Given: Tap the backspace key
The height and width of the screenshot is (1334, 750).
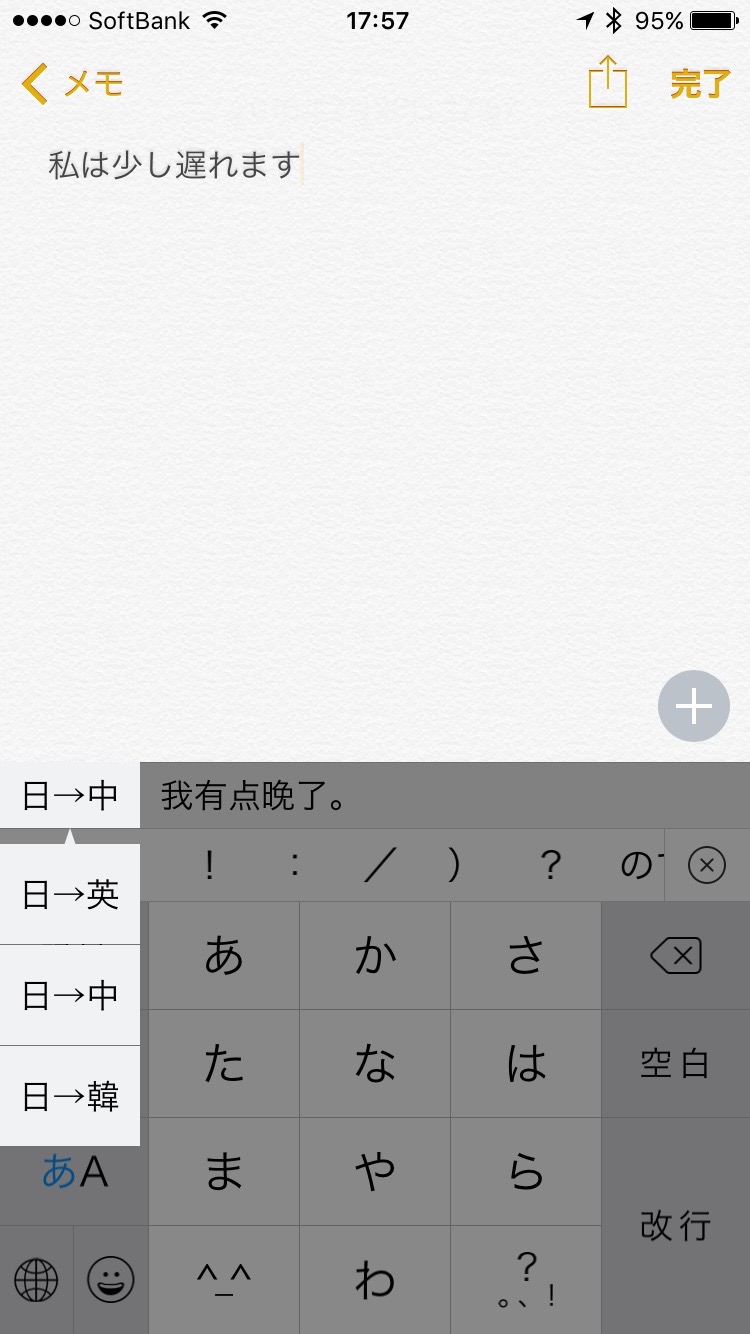Looking at the screenshot, I should (675, 957).
